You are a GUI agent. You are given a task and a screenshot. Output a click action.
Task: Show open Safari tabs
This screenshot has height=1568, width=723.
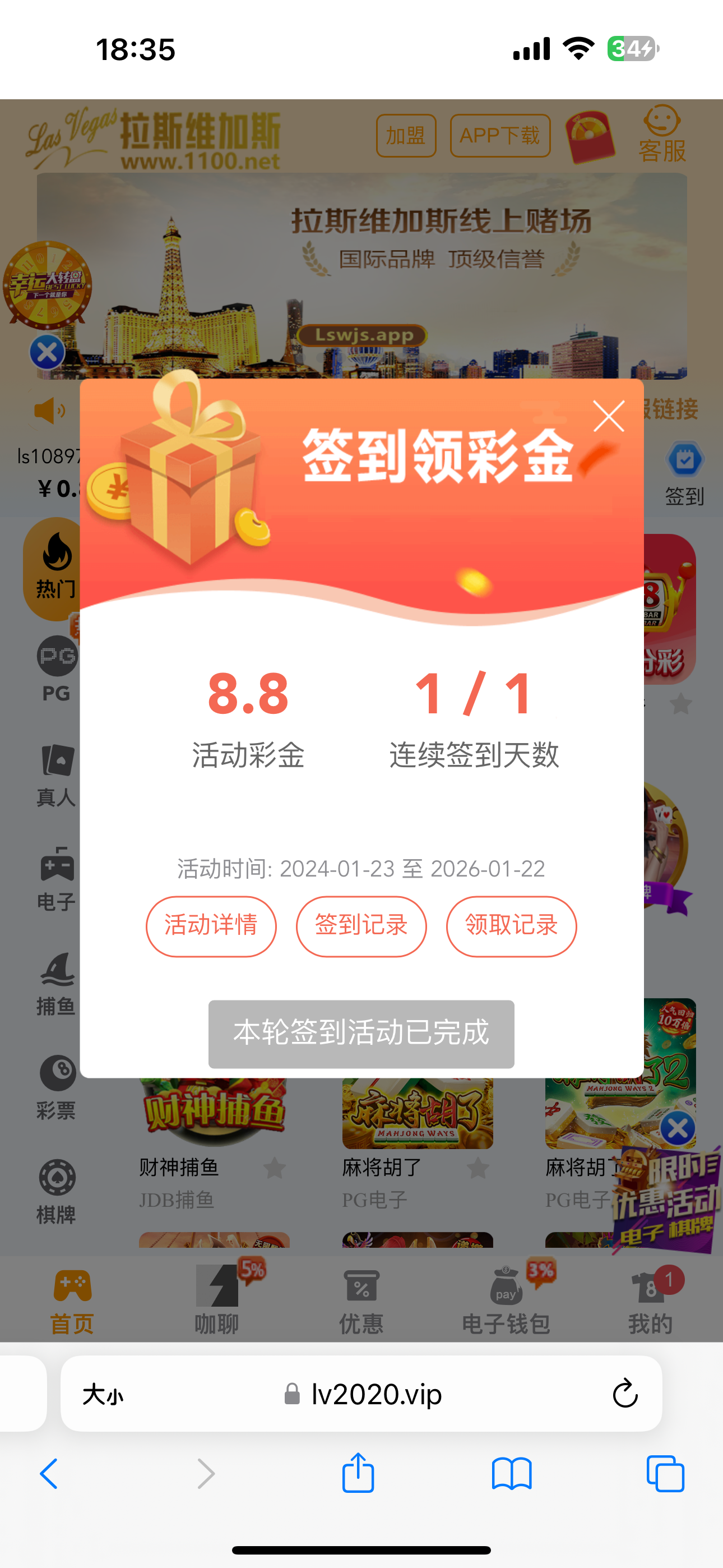665,1474
